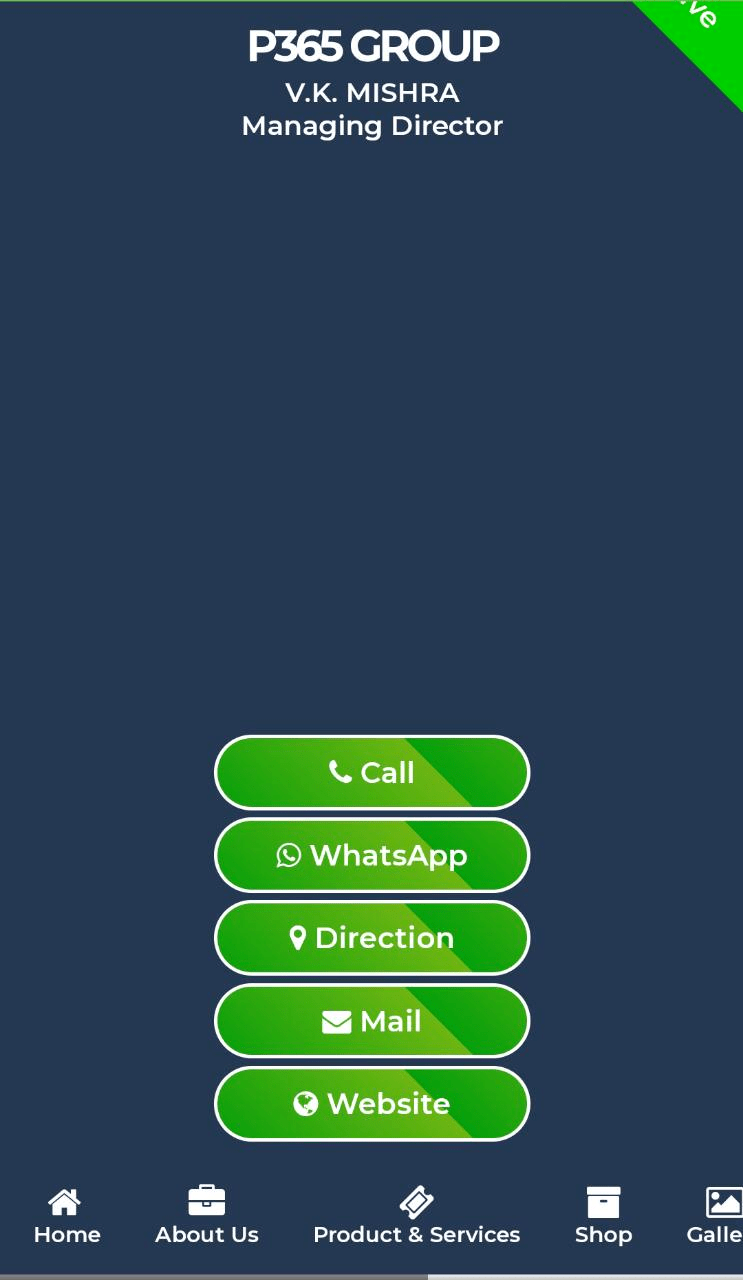Open Product & Services tab

click(417, 1216)
